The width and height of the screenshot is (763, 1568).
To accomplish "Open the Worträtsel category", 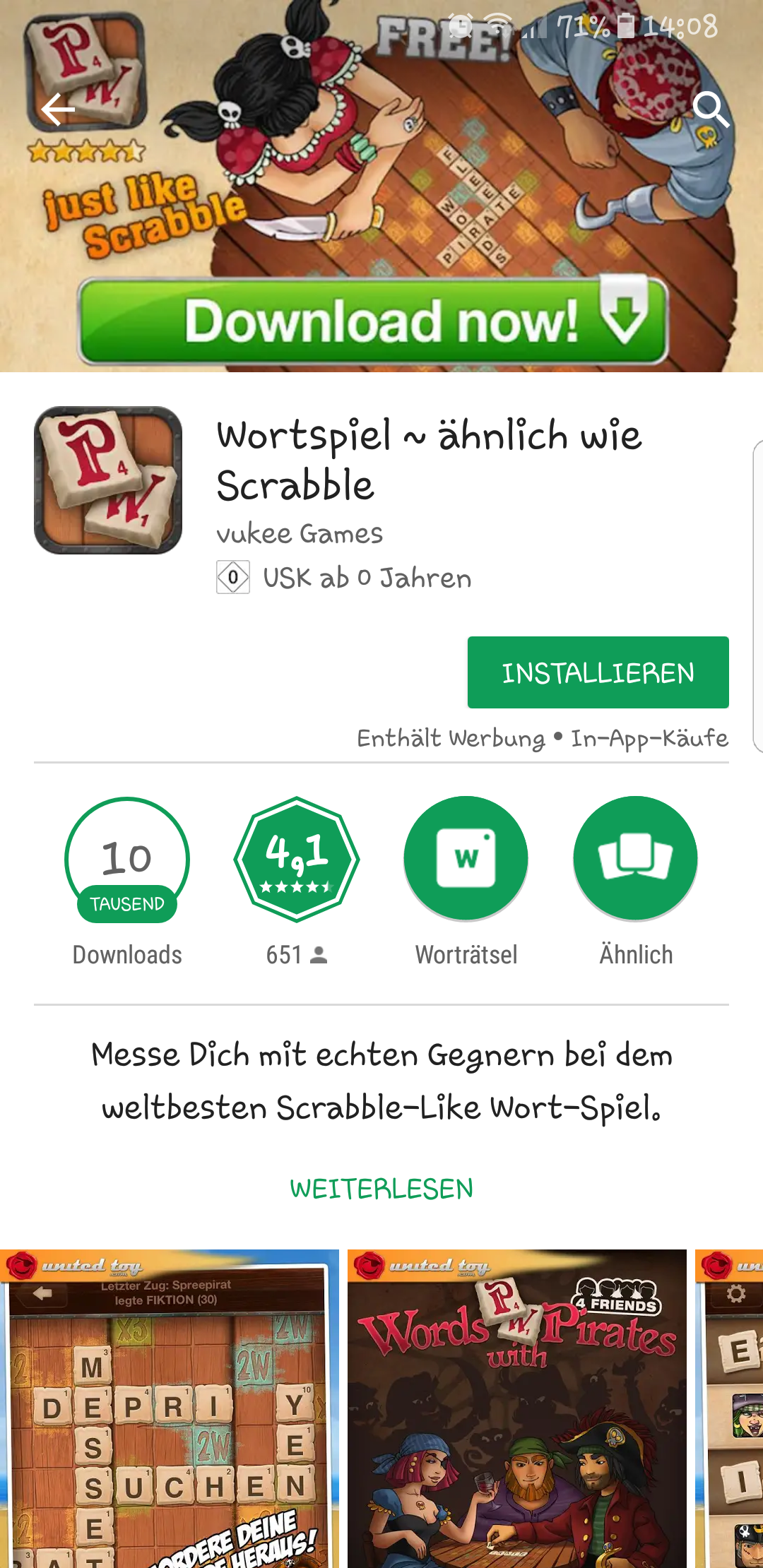I will click(466, 859).
